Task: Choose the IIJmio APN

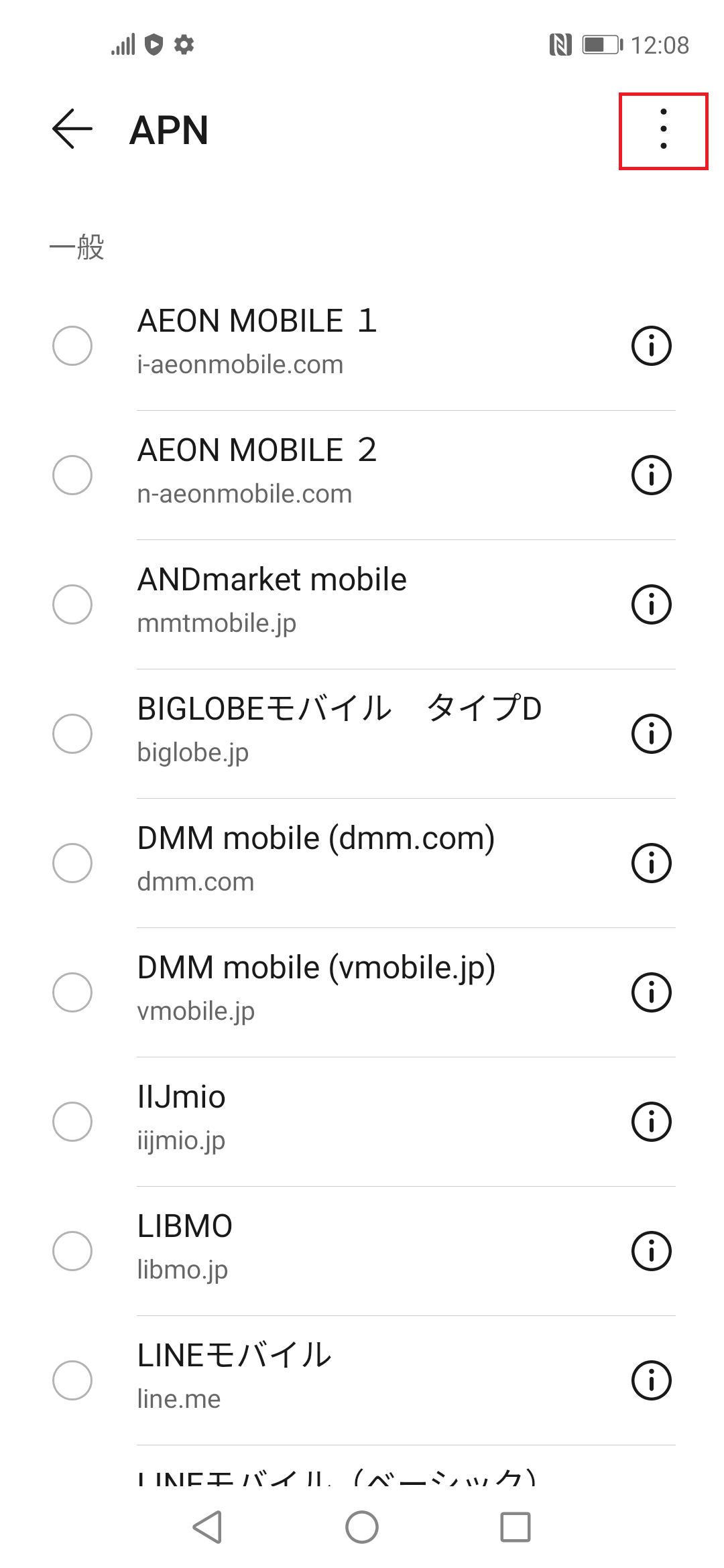Action: tap(72, 1122)
